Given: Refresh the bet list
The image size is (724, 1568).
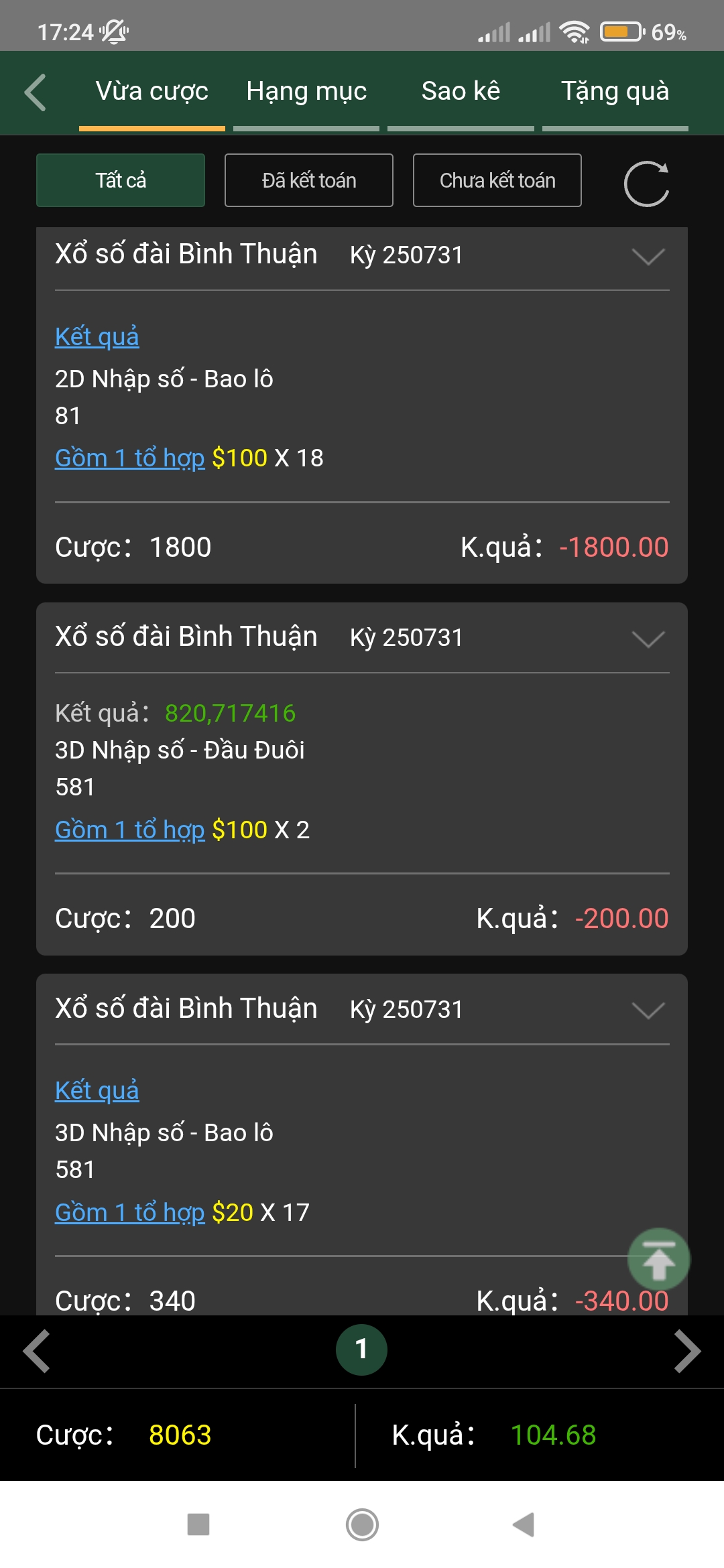Looking at the screenshot, I should pos(646,184).
